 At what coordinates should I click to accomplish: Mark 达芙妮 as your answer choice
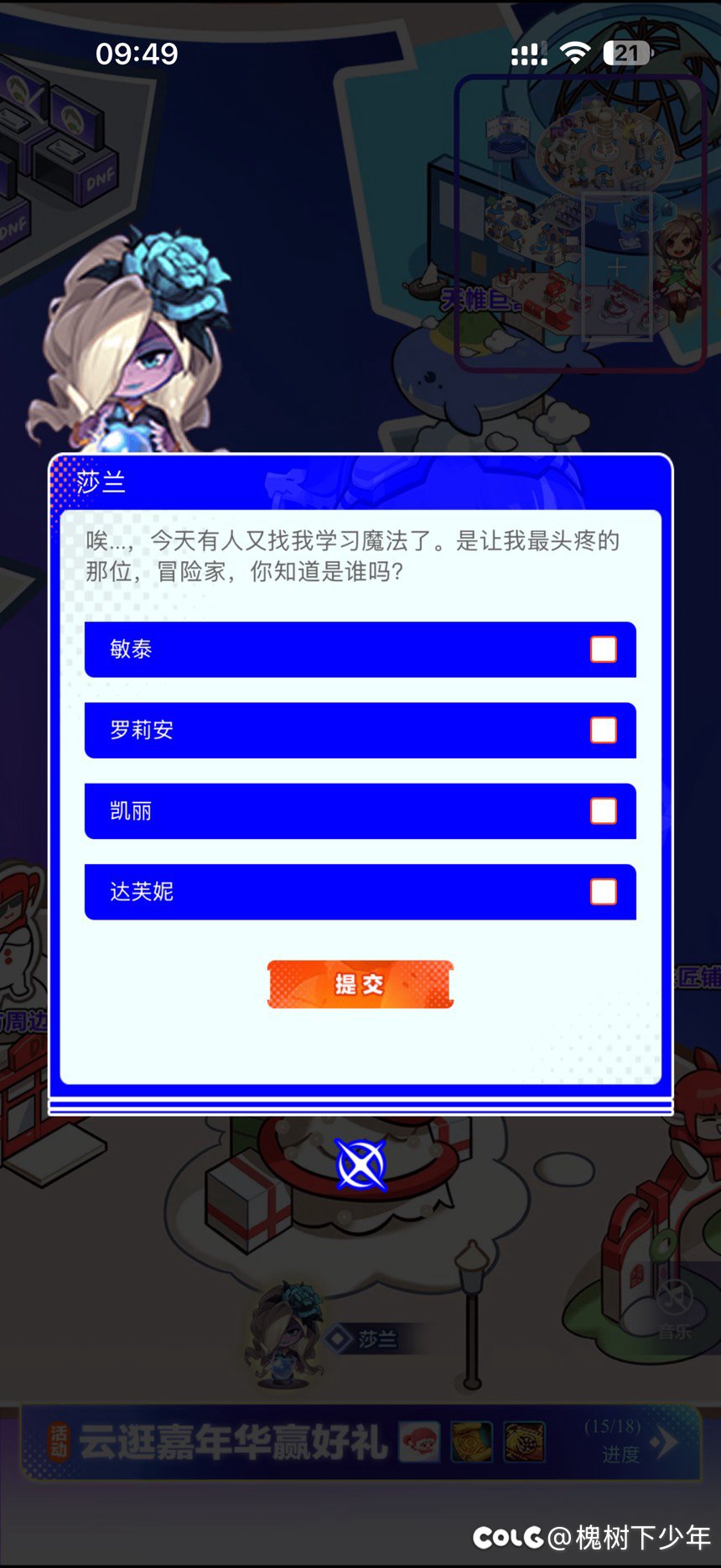click(603, 892)
